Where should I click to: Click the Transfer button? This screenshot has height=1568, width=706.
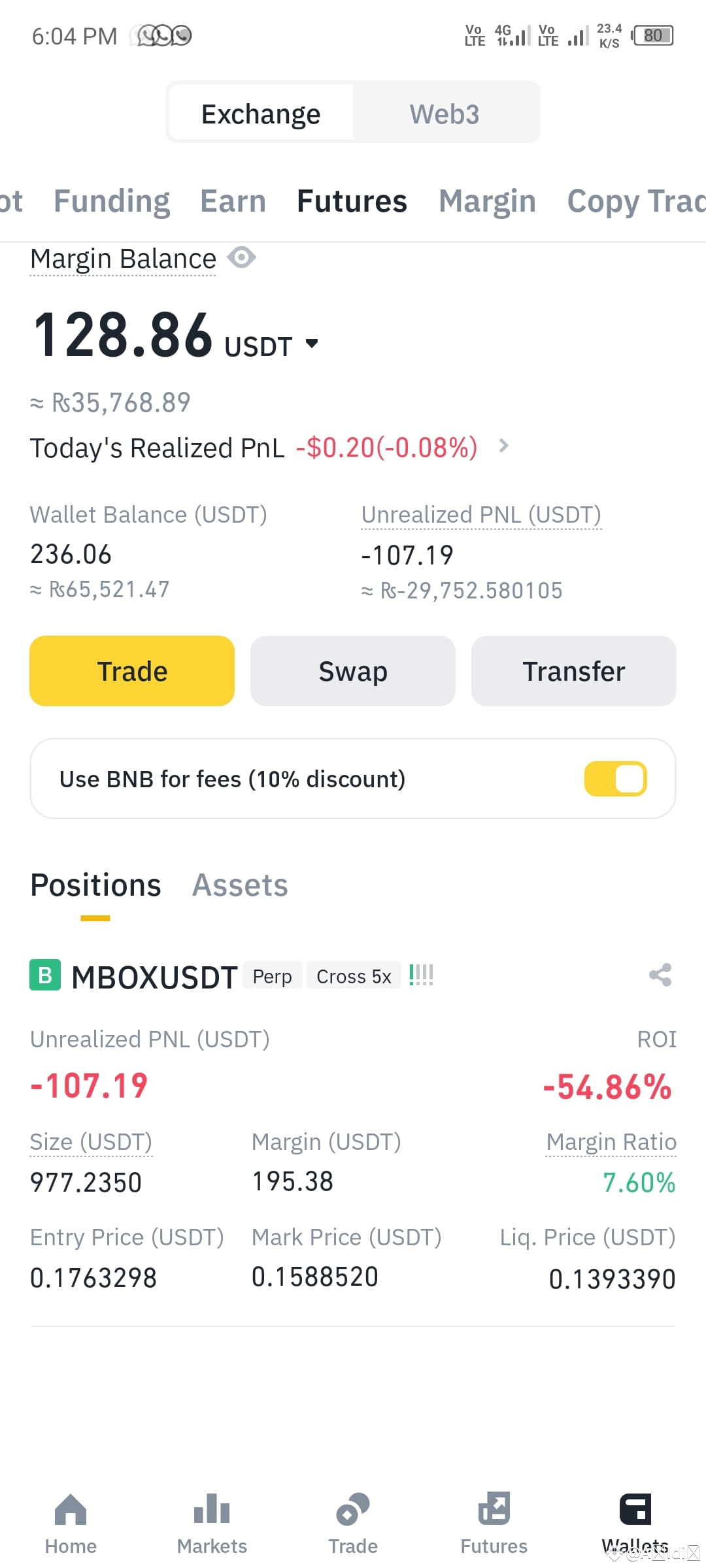point(573,670)
